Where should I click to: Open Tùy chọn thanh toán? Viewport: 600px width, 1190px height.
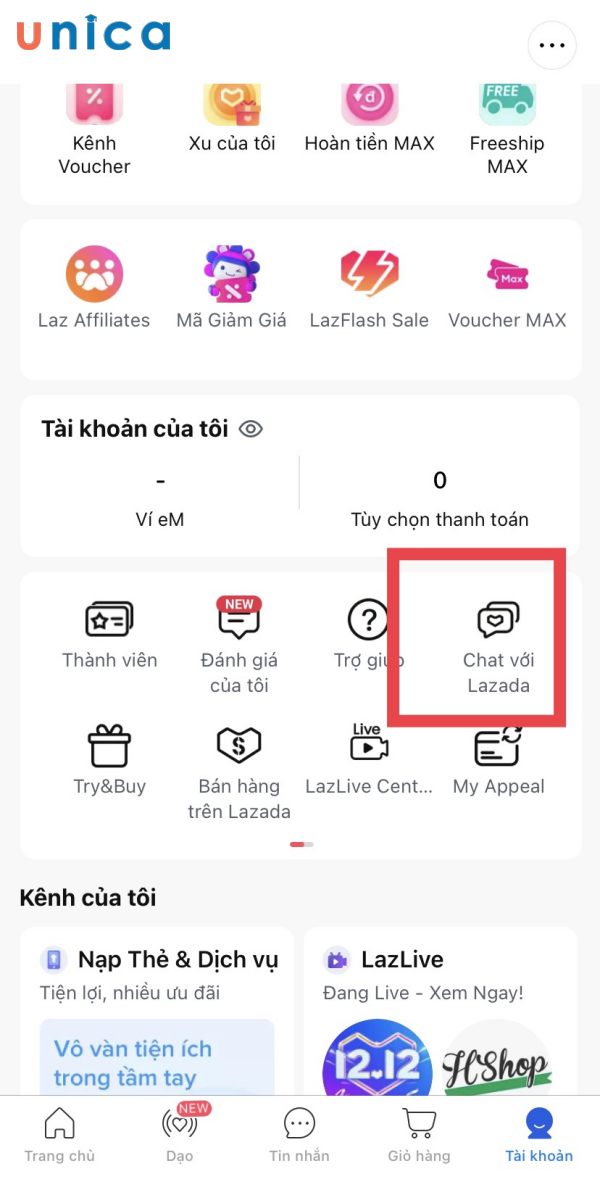(x=439, y=499)
